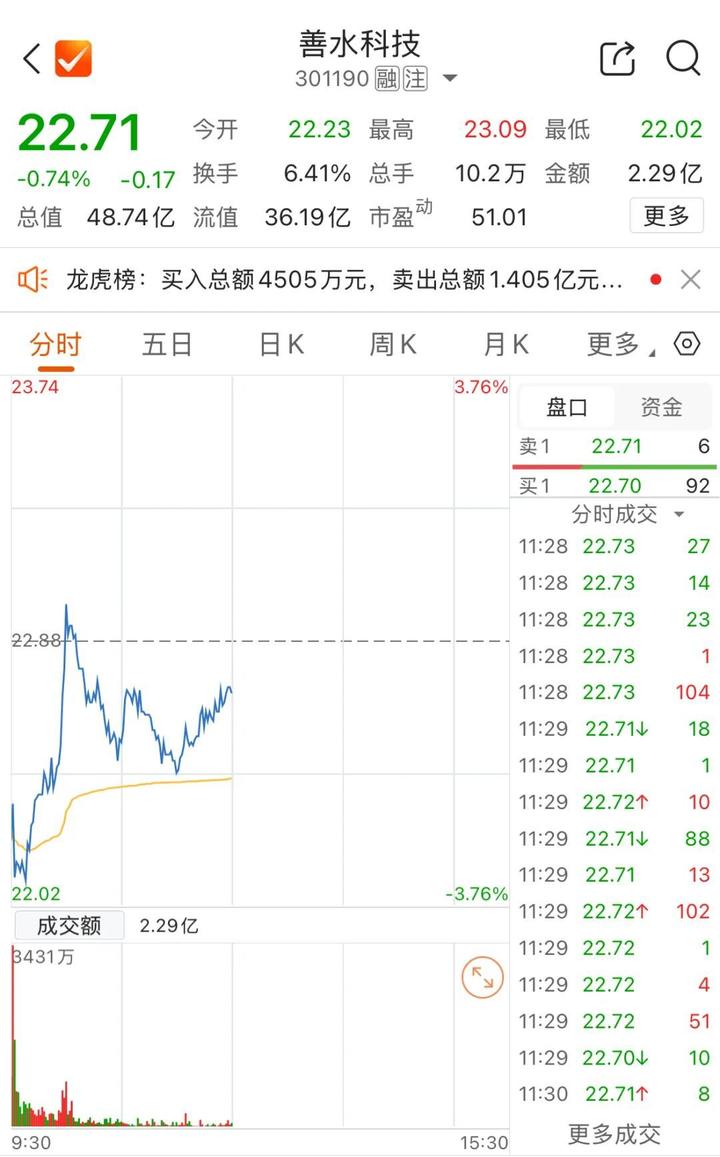Expand the dropdown next to stock code 301190

[x=449, y=78]
